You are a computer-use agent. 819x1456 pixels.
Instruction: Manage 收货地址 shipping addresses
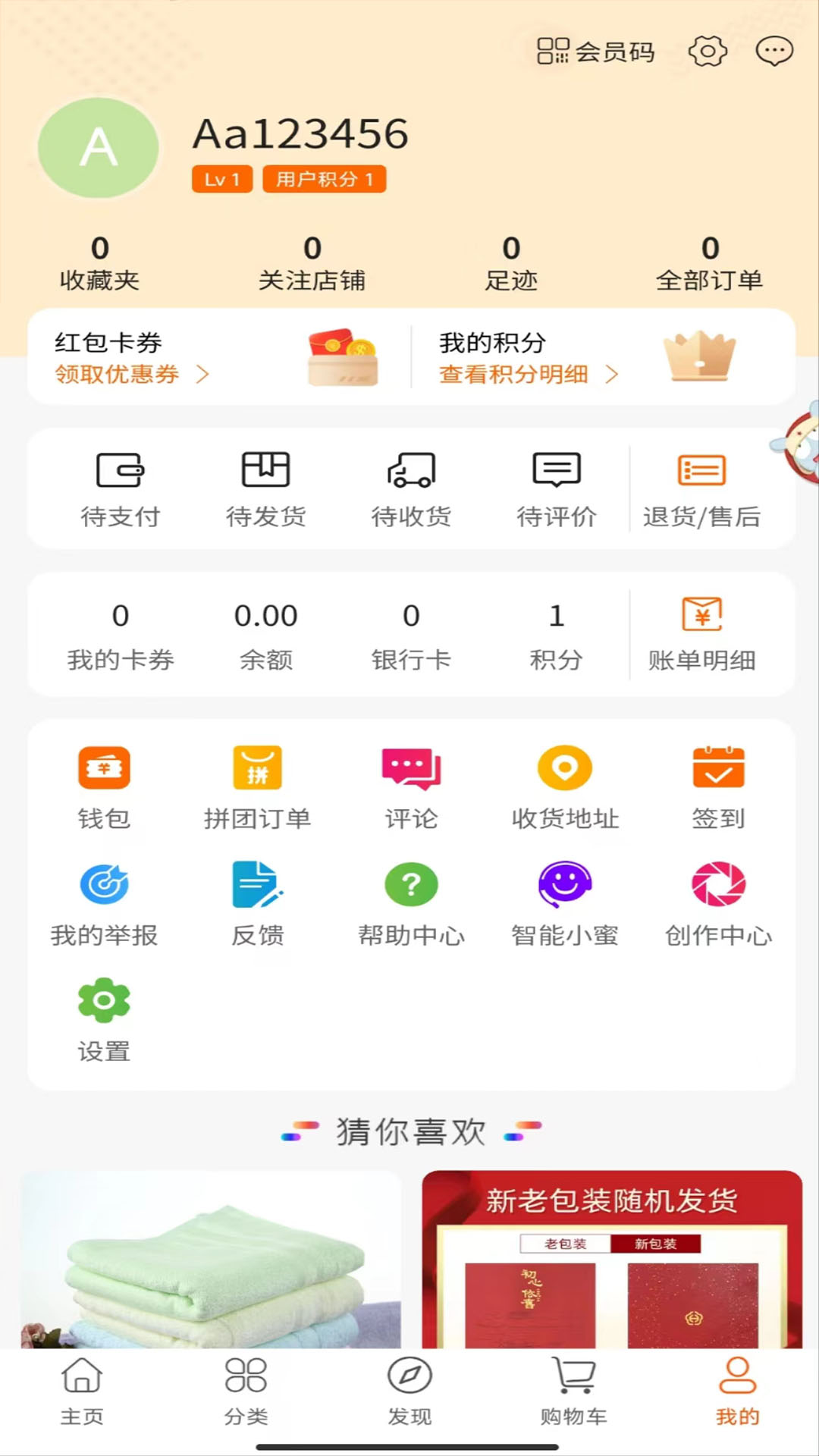click(x=565, y=787)
